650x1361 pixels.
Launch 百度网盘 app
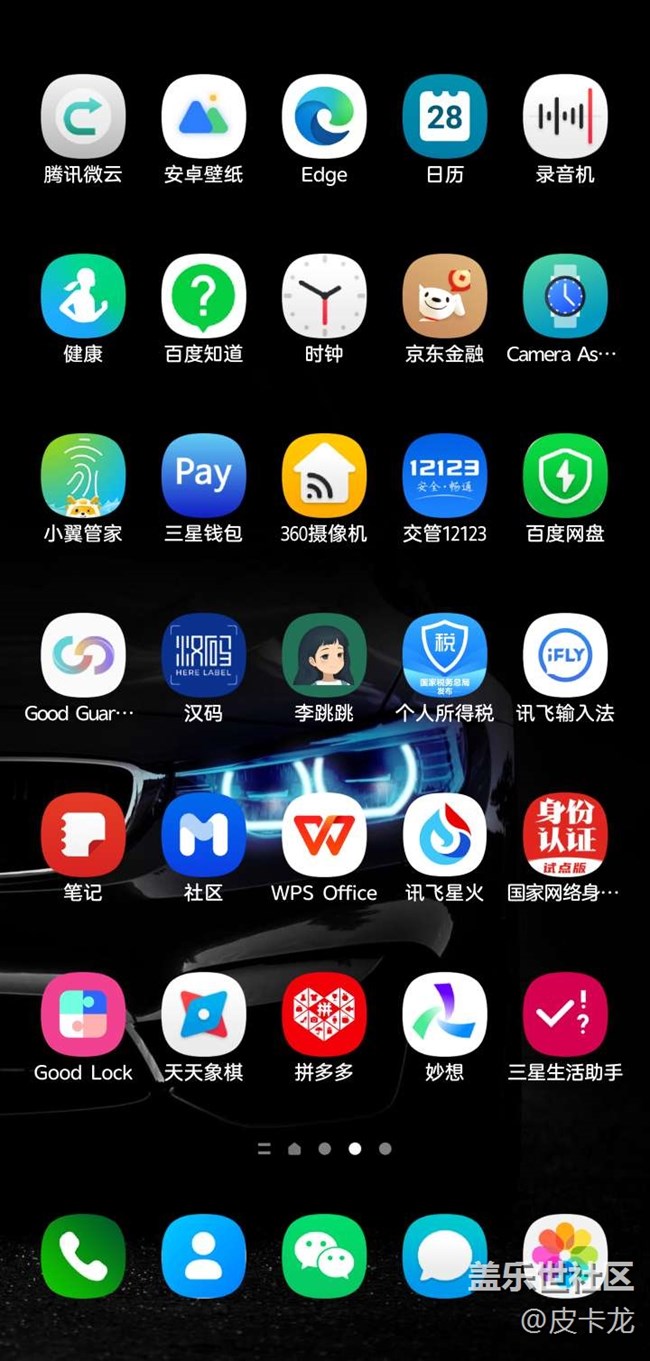[x=565, y=476]
